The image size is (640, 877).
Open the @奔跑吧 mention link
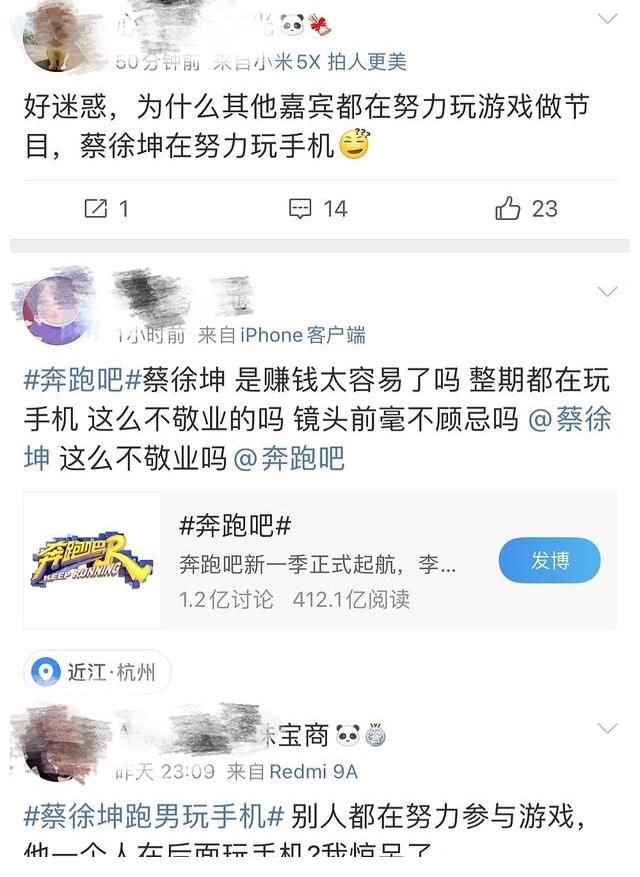(288, 458)
